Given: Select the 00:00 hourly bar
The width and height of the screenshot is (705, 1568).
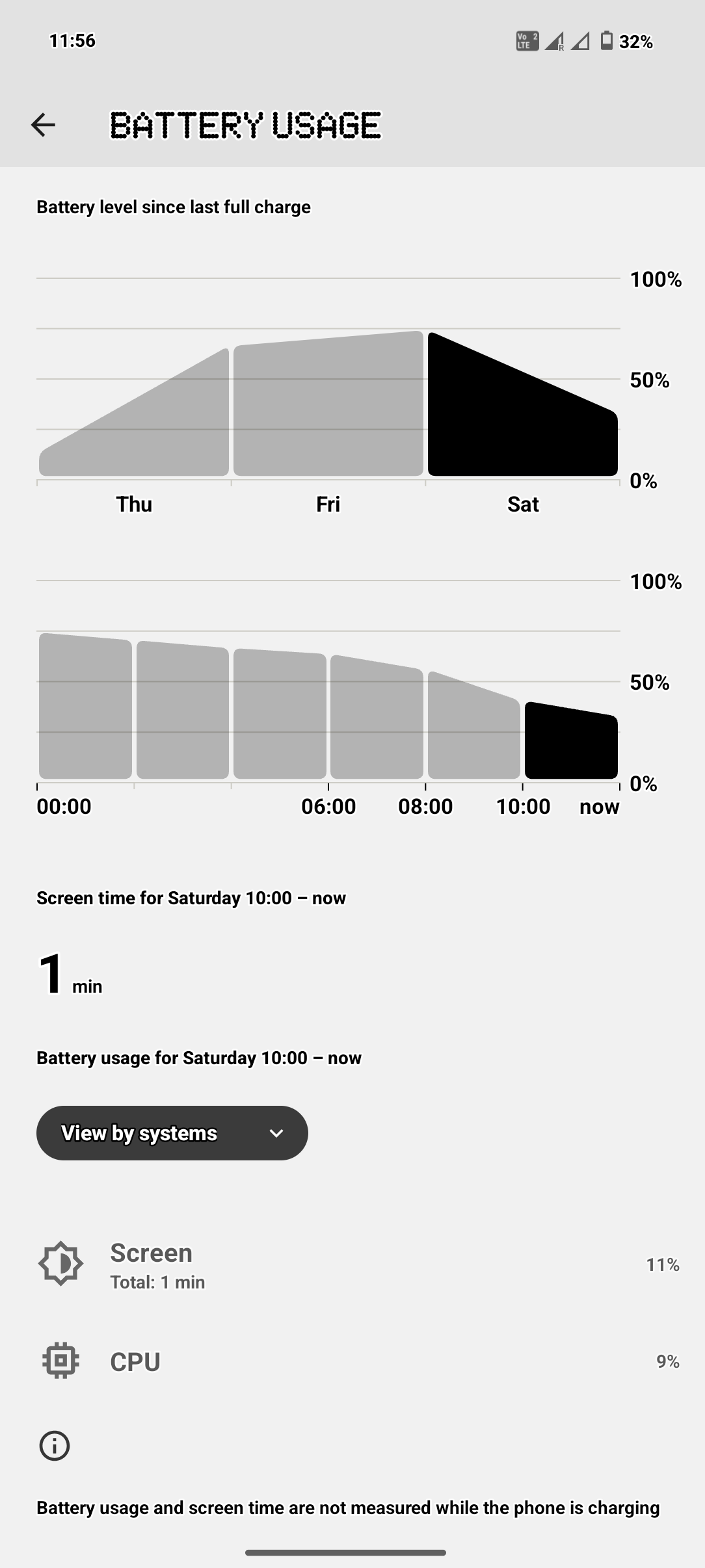Looking at the screenshot, I should [x=85, y=709].
